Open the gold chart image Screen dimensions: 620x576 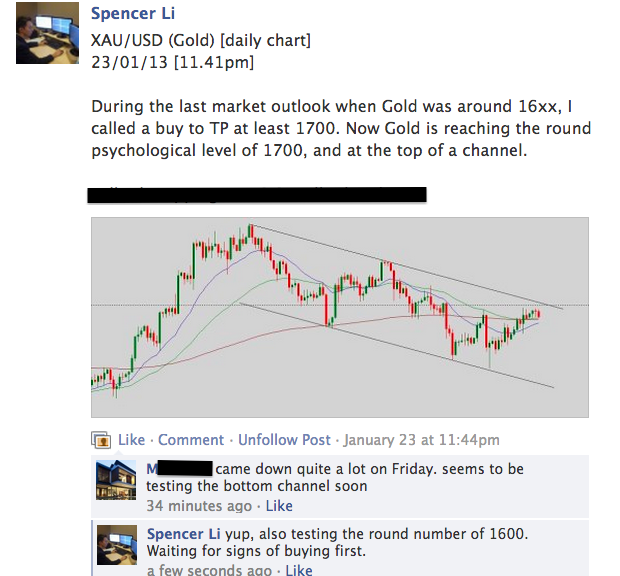tap(339, 316)
